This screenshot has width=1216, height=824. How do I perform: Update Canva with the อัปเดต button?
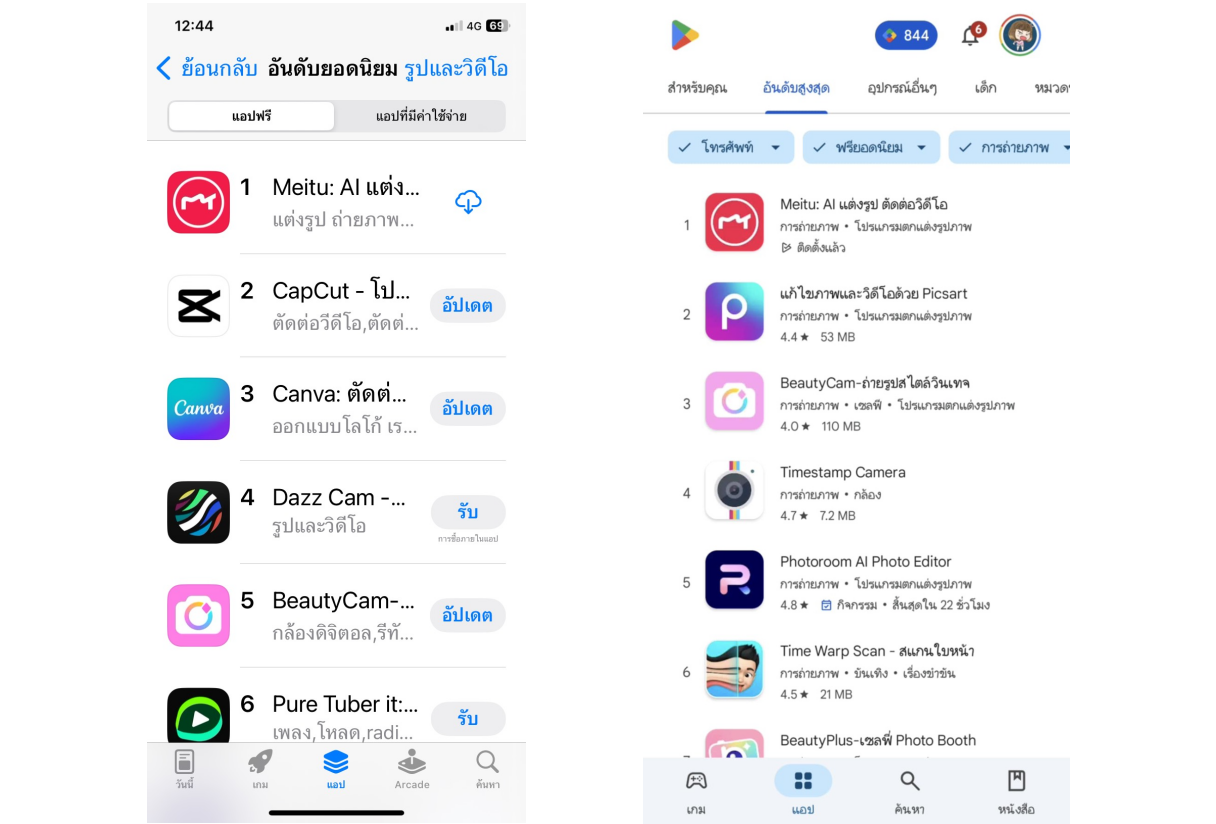[467, 408]
